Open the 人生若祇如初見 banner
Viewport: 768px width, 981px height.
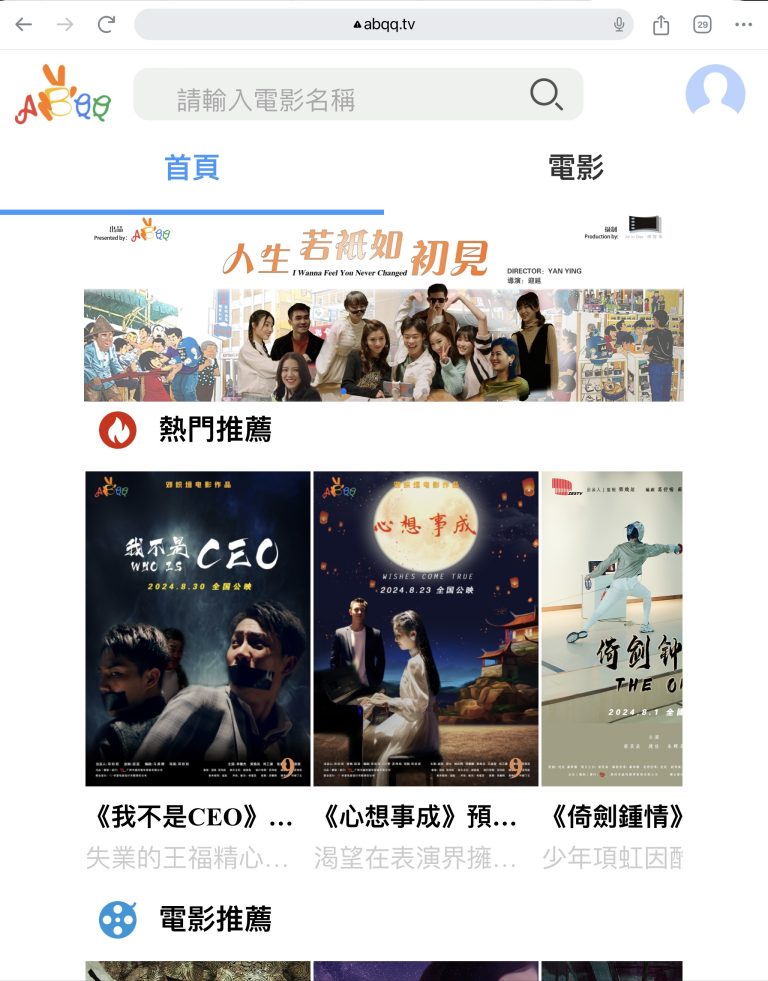(384, 310)
